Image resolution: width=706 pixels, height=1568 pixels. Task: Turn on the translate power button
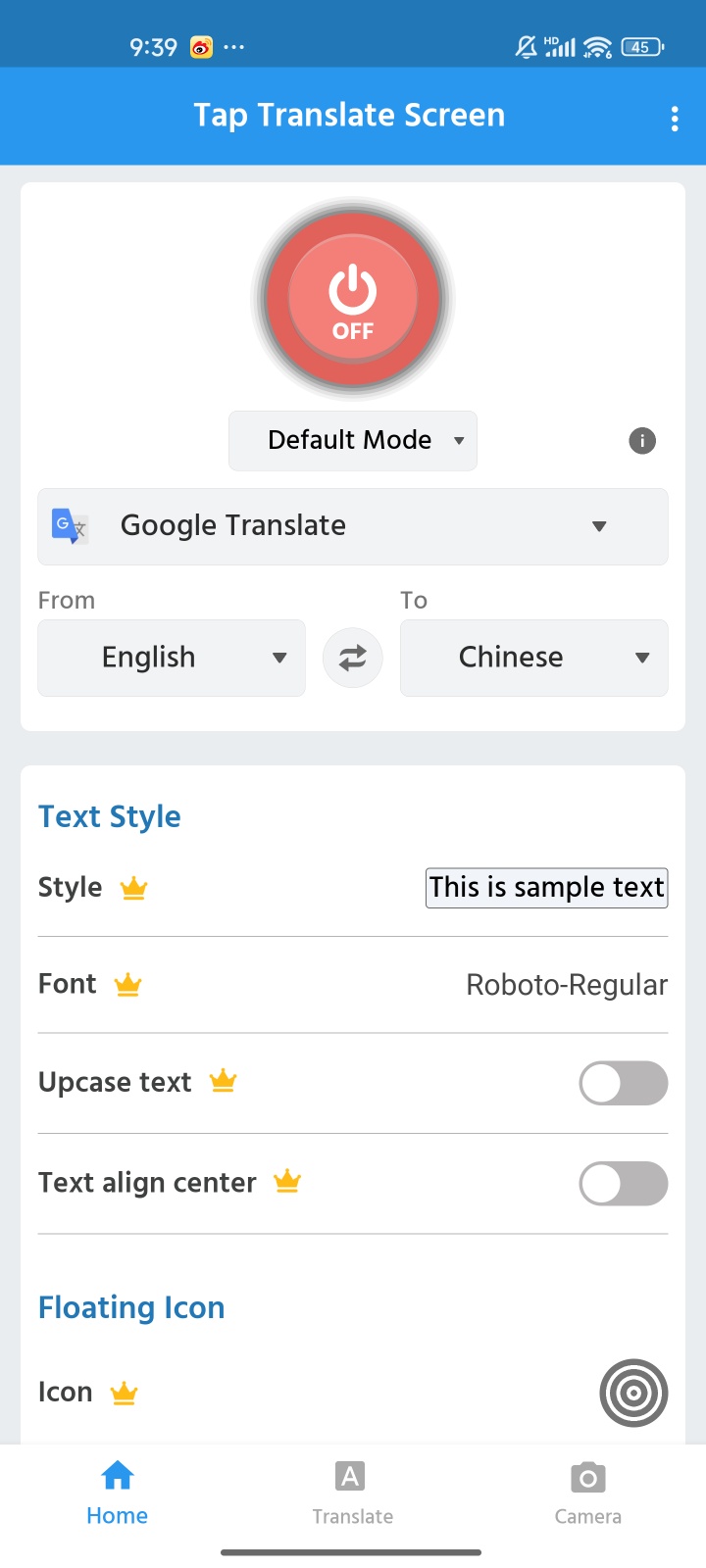coord(353,300)
